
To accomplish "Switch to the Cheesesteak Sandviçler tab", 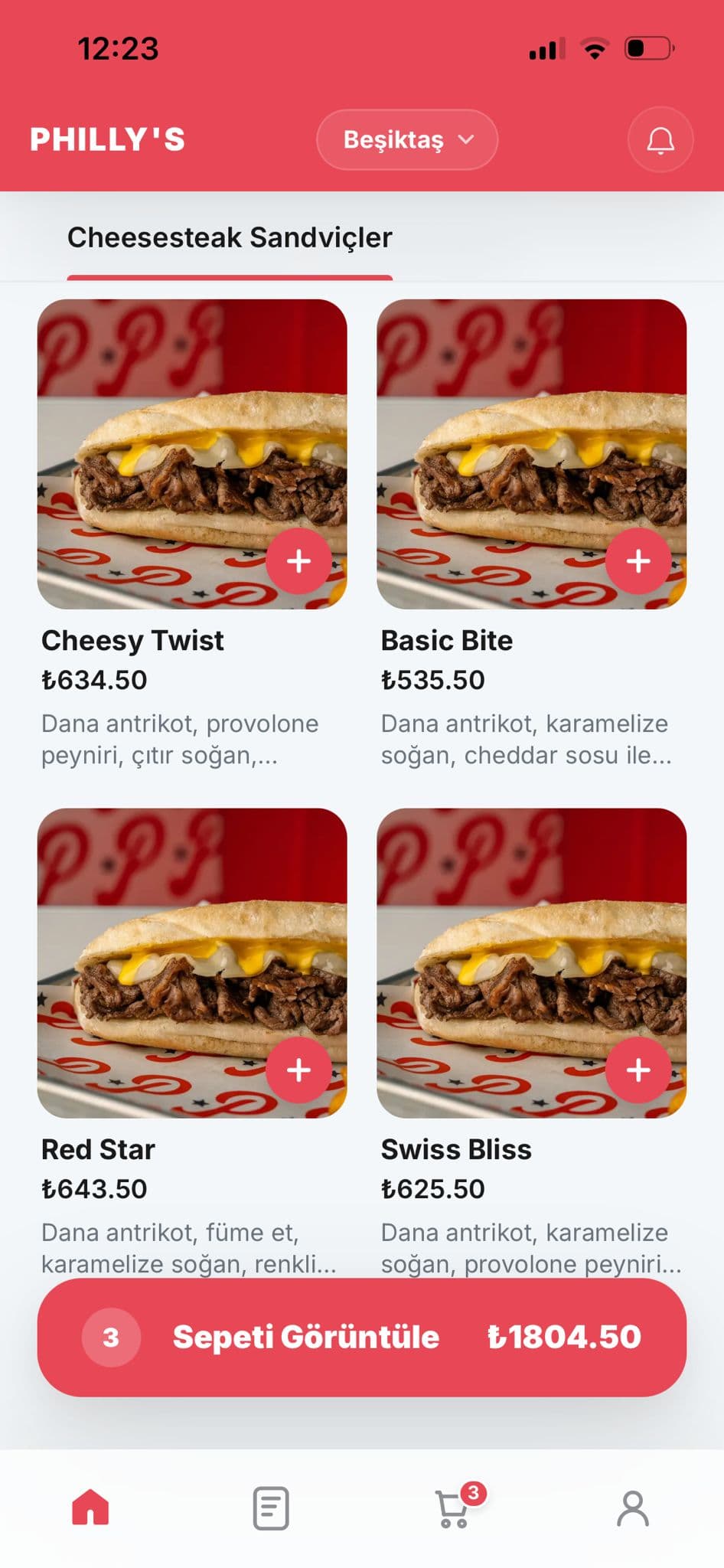I will coord(230,237).
